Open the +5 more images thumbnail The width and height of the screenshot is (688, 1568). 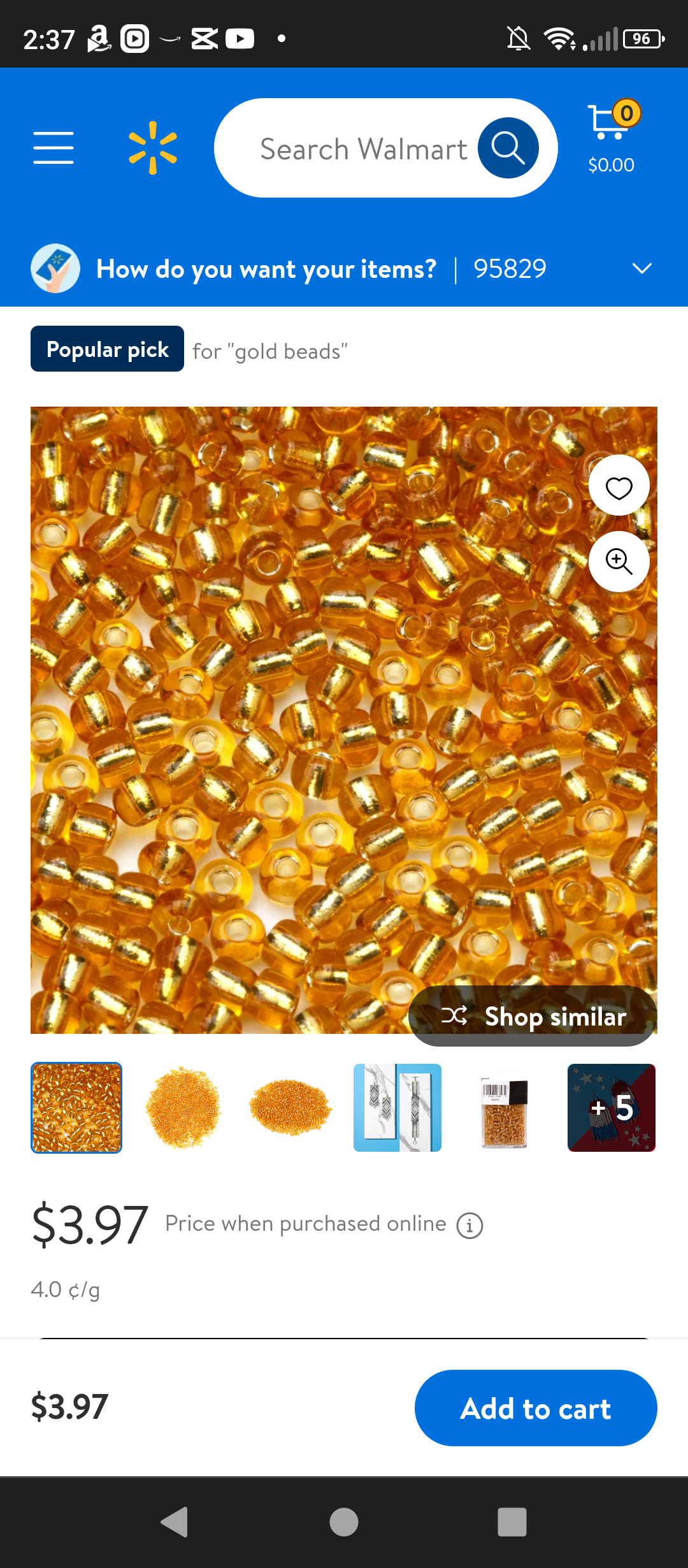click(x=612, y=1108)
